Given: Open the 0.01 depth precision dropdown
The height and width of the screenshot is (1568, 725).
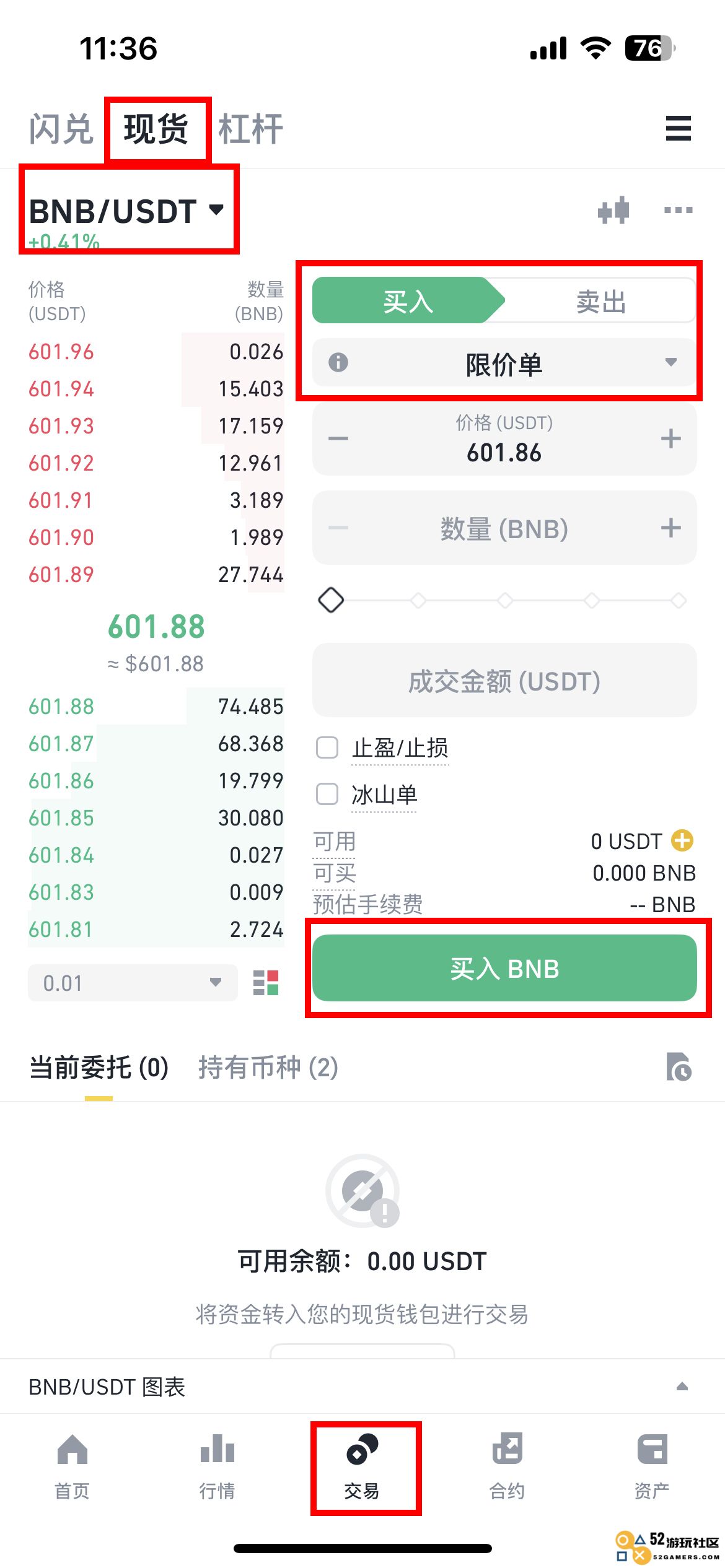Looking at the screenshot, I should pyautogui.click(x=133, y=983).
